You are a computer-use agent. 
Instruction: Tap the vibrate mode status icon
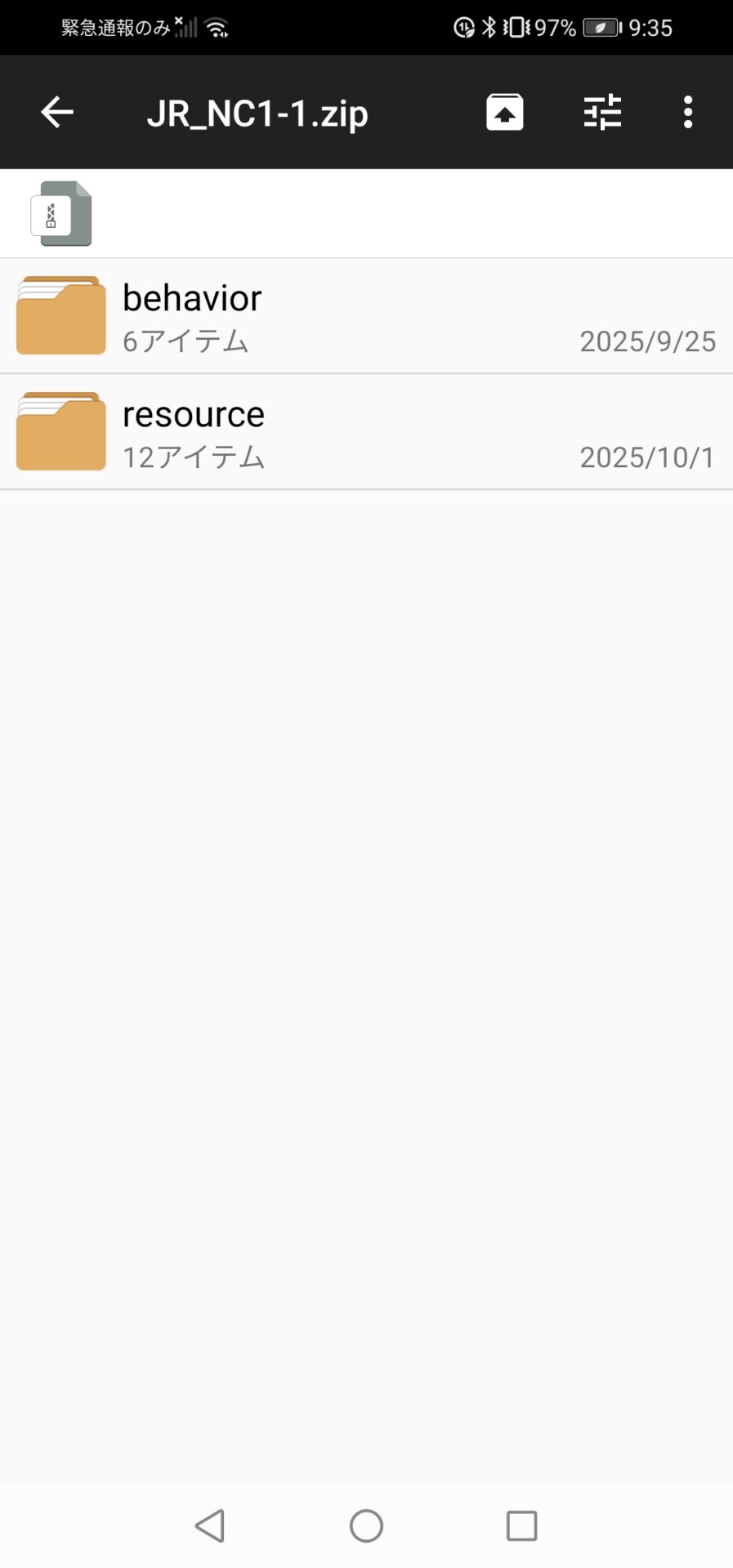point(515,27)
